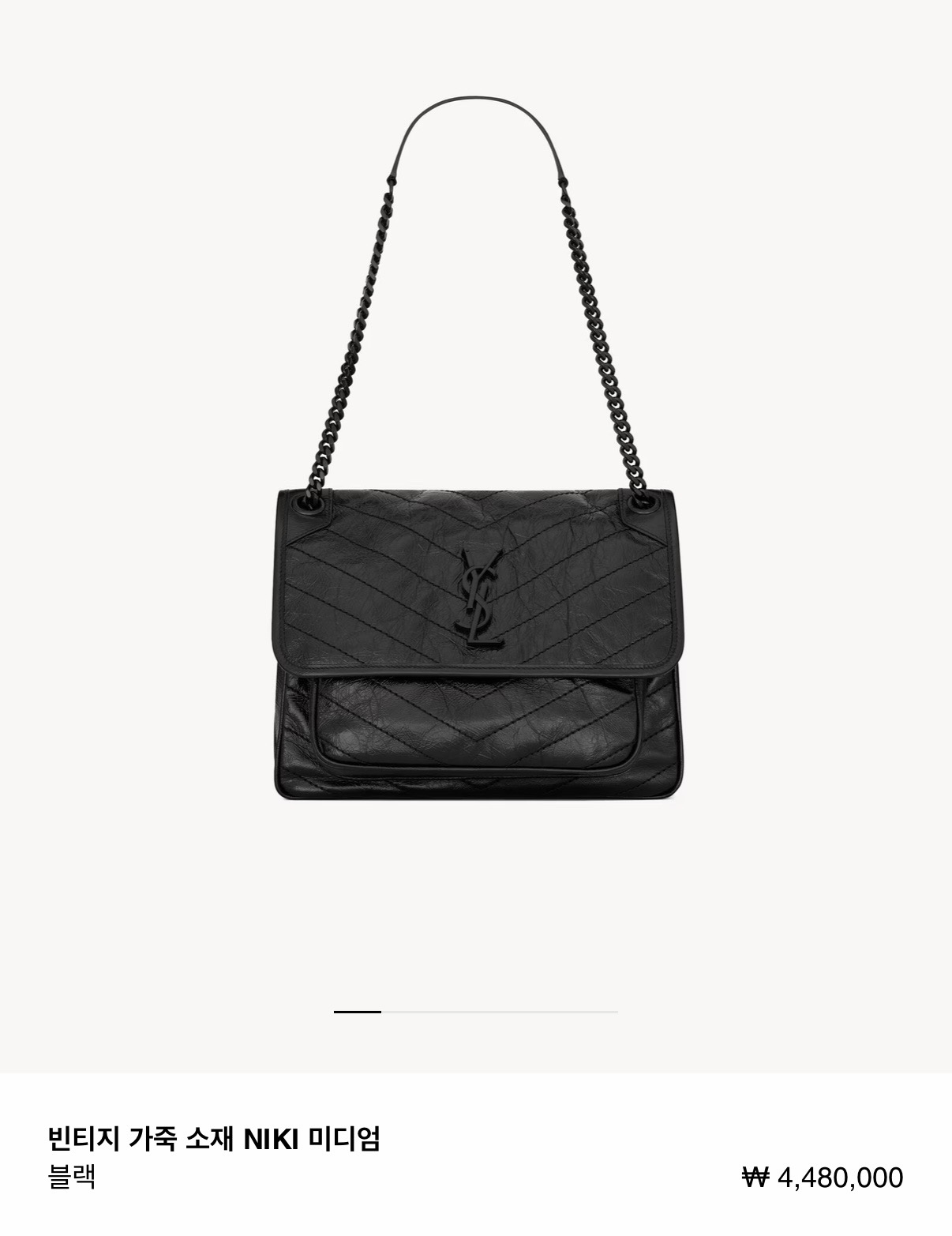Image resolution: width=952 pixels, height=1236 pixels.
Task: Tap the image carousel page indicator
Action: [x=476, y=1012]
